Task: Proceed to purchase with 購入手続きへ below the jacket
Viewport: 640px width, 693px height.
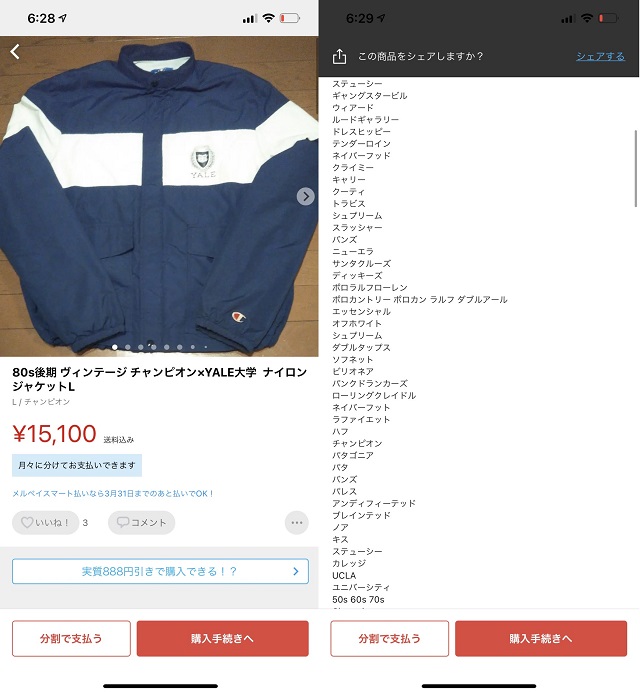Action: (222, 638)
